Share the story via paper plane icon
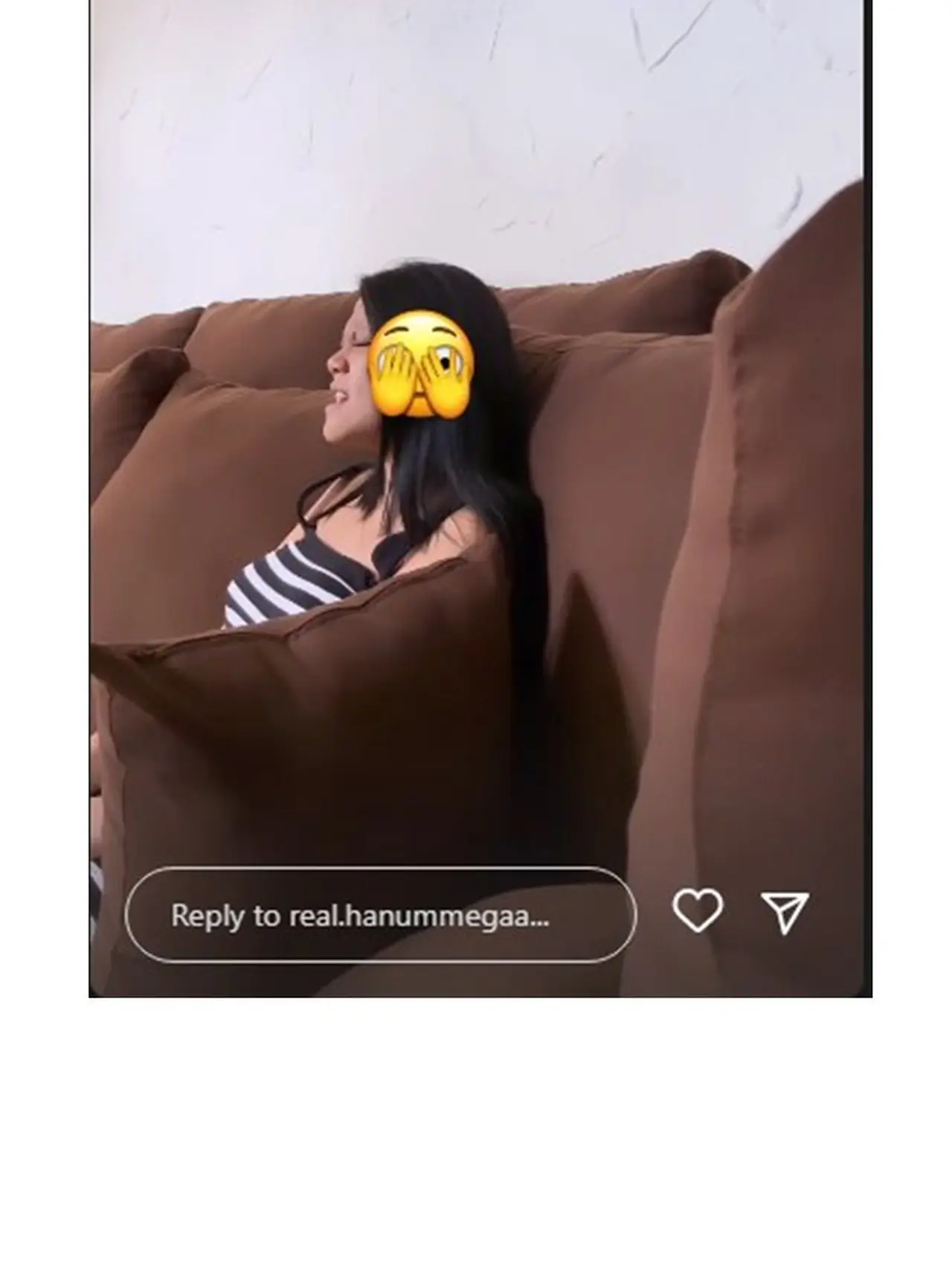This screenshot has height=1269, width=952. (785, 912)
